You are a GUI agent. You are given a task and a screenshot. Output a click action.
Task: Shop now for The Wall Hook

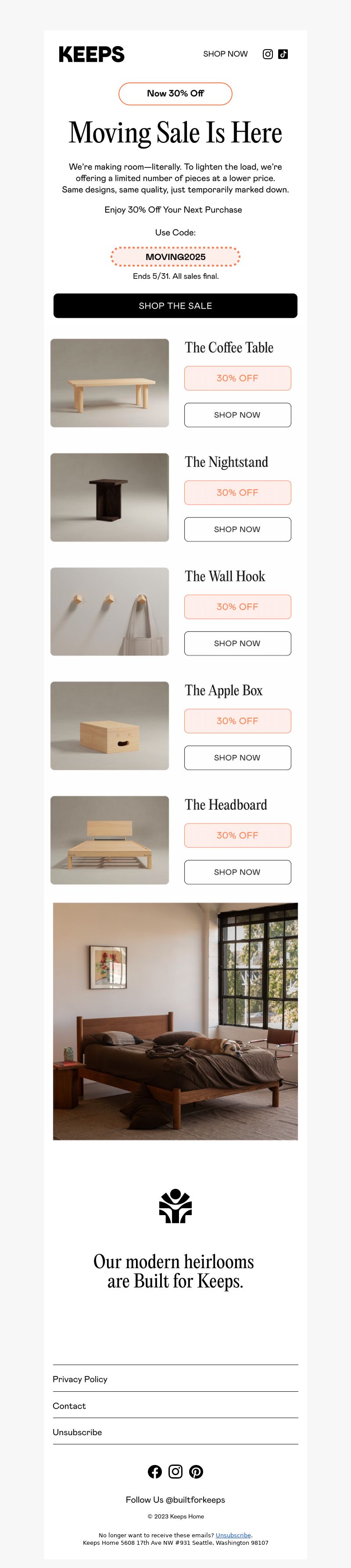(237, 644)
